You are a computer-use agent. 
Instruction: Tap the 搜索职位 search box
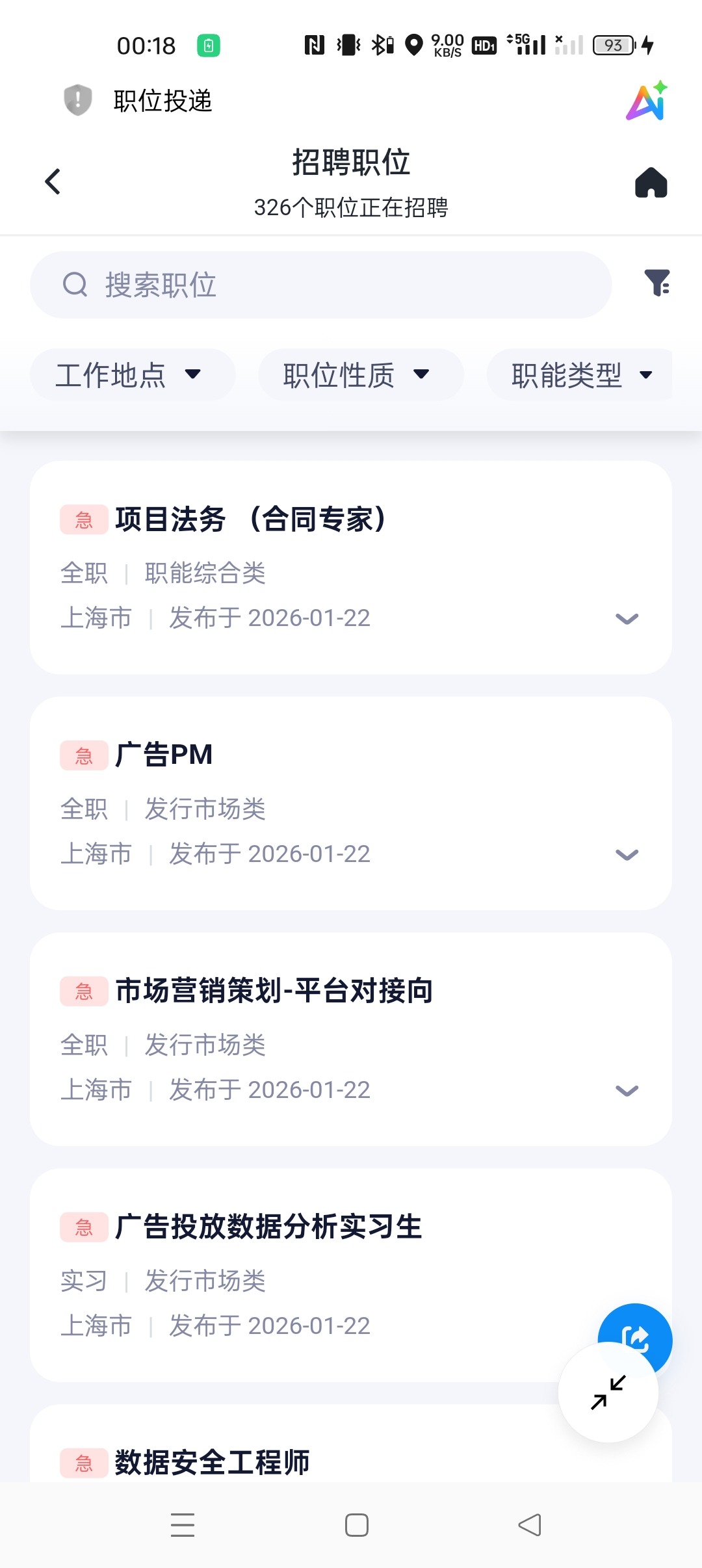pyautogui.click(x=320, y=285)
